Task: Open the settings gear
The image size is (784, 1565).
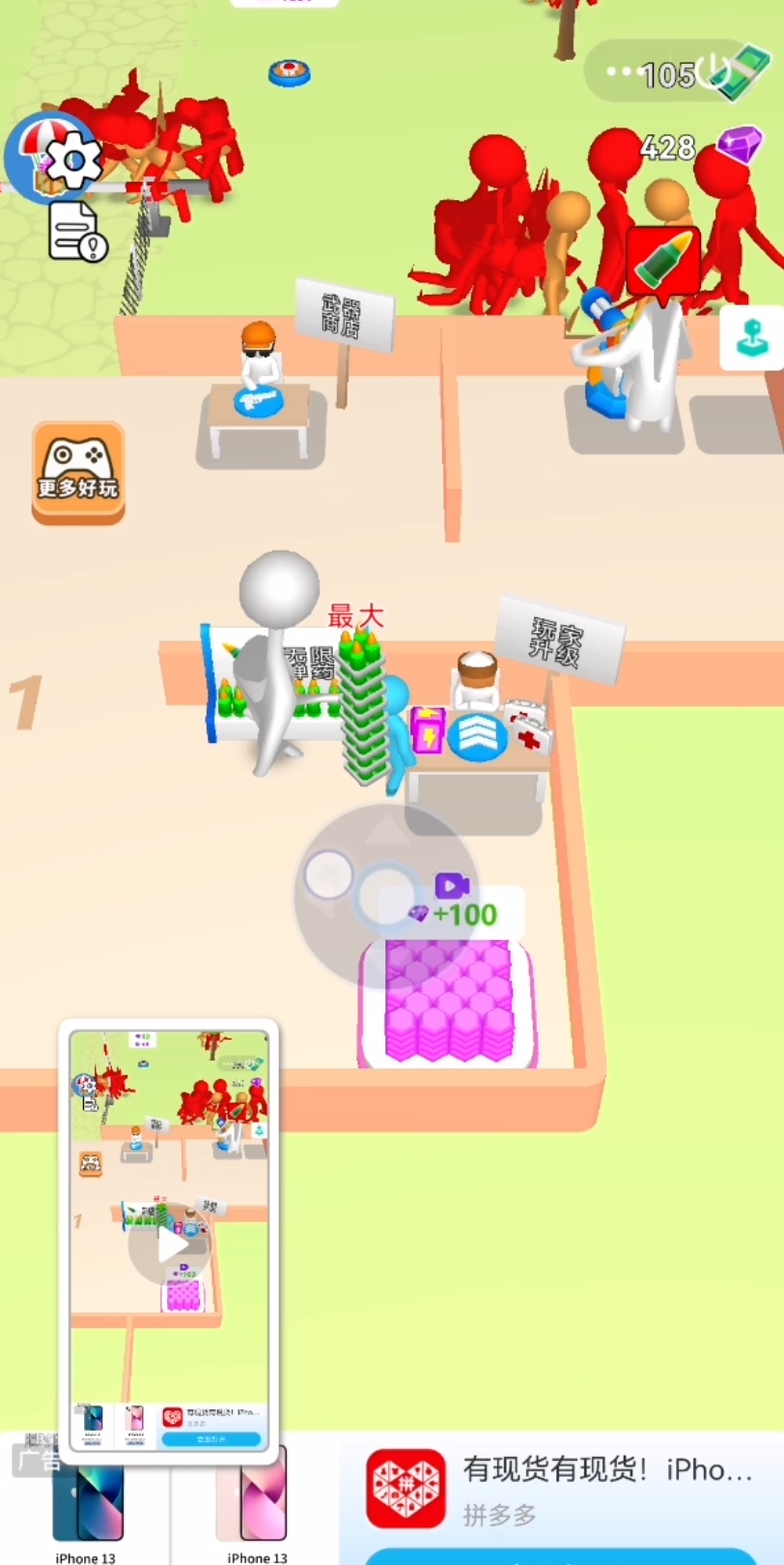Action: (x=72, y=161)
